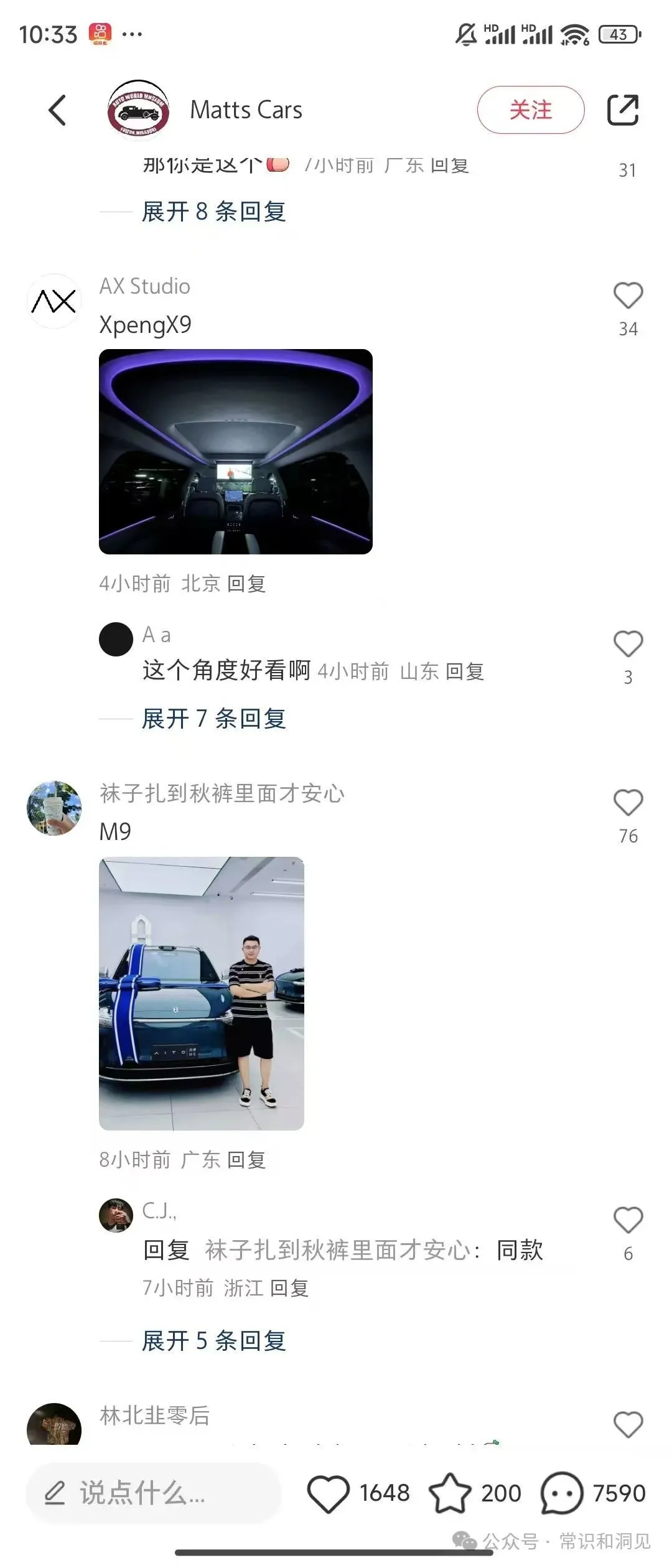The image size is (672, 1568).
Task: Expand 展开 8 条回复 replies
Action: pos(213,212)
